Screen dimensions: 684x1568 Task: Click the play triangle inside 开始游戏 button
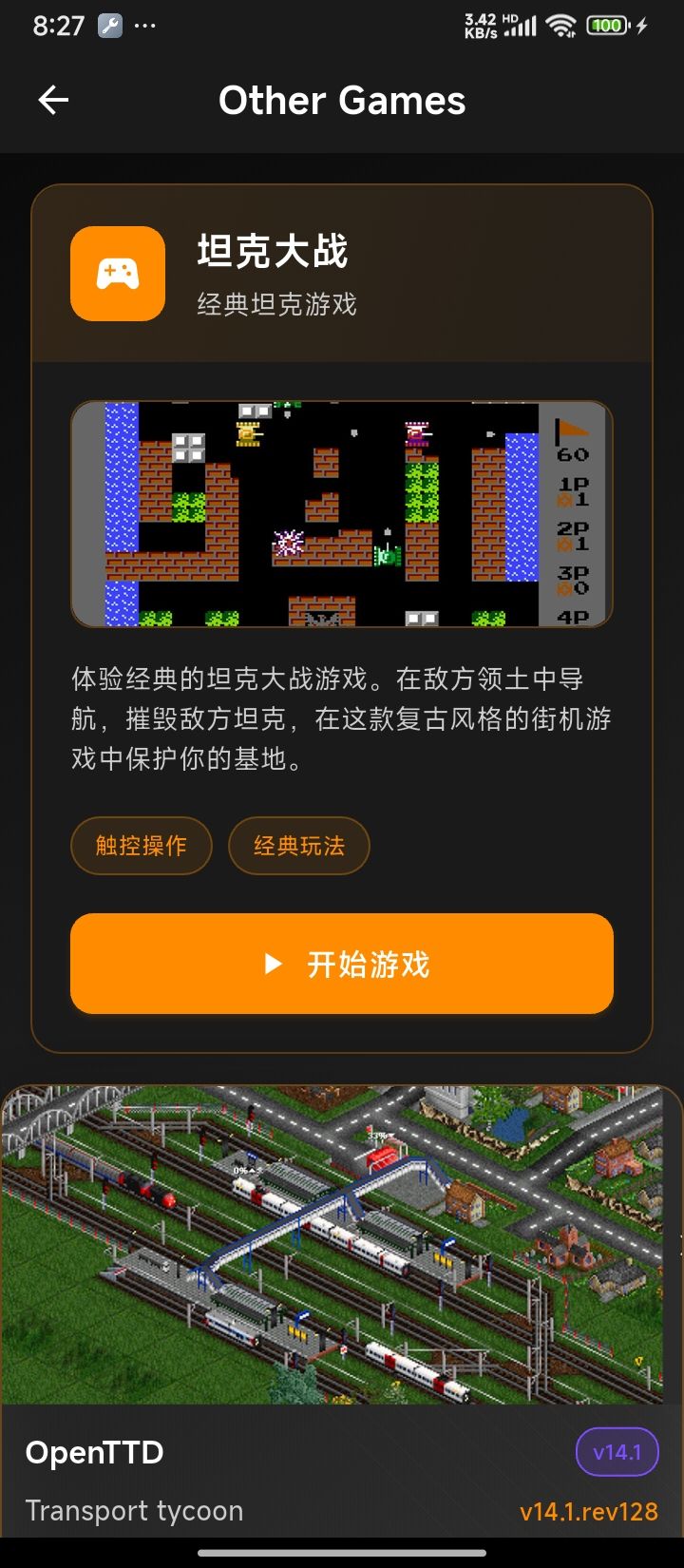(x=273, y=965)
